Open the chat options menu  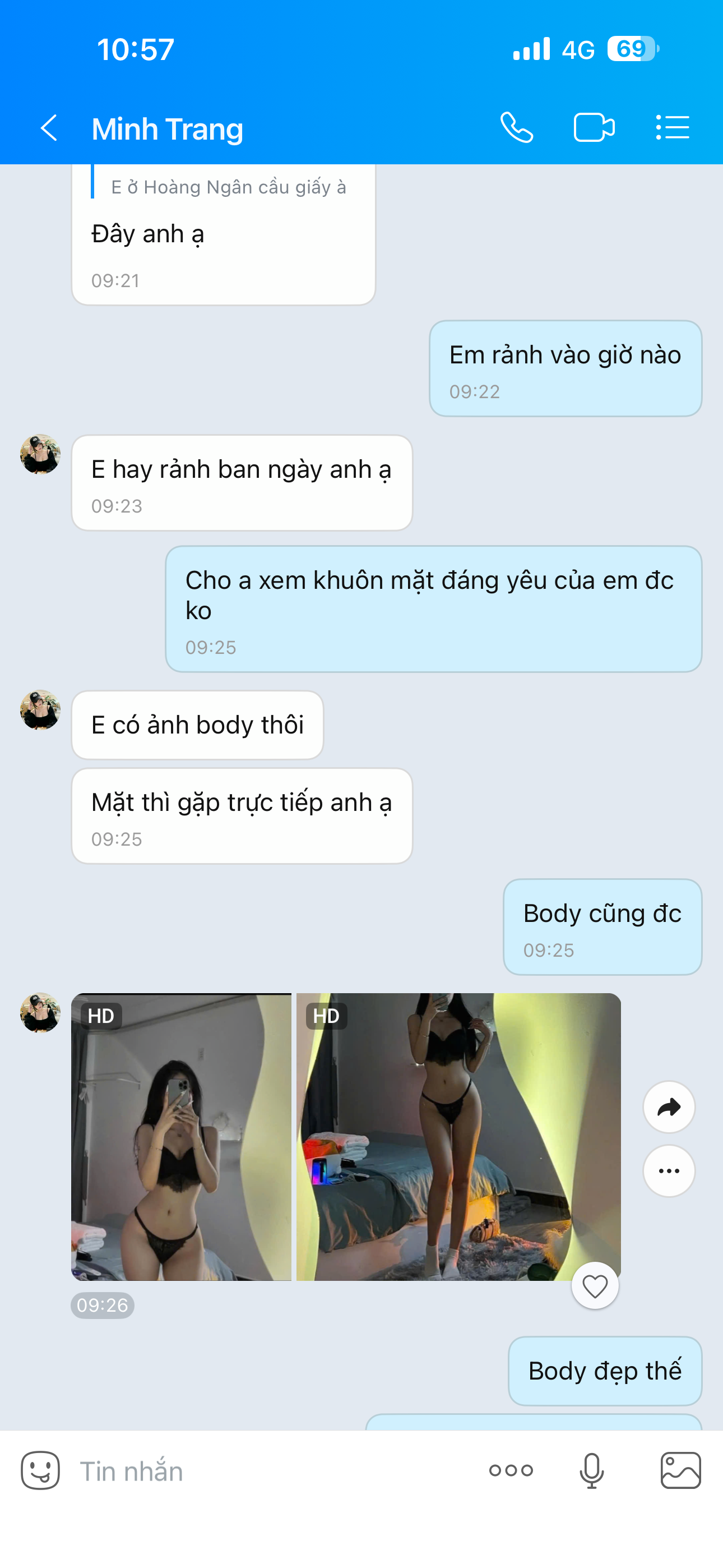[x=673, y=128]
